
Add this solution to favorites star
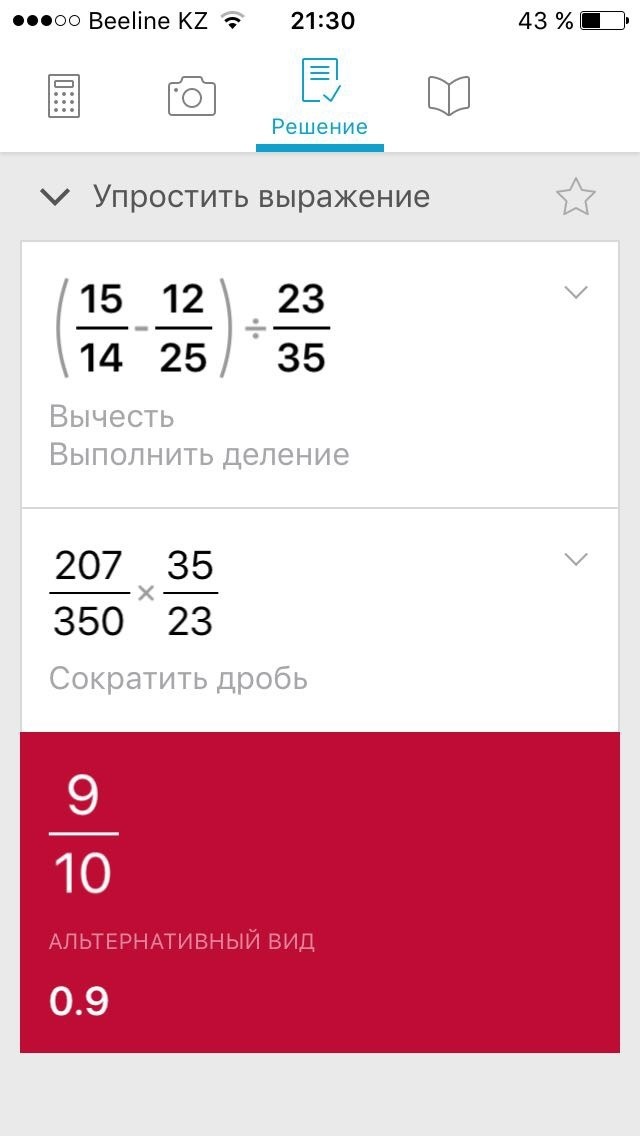pos(575,198)
